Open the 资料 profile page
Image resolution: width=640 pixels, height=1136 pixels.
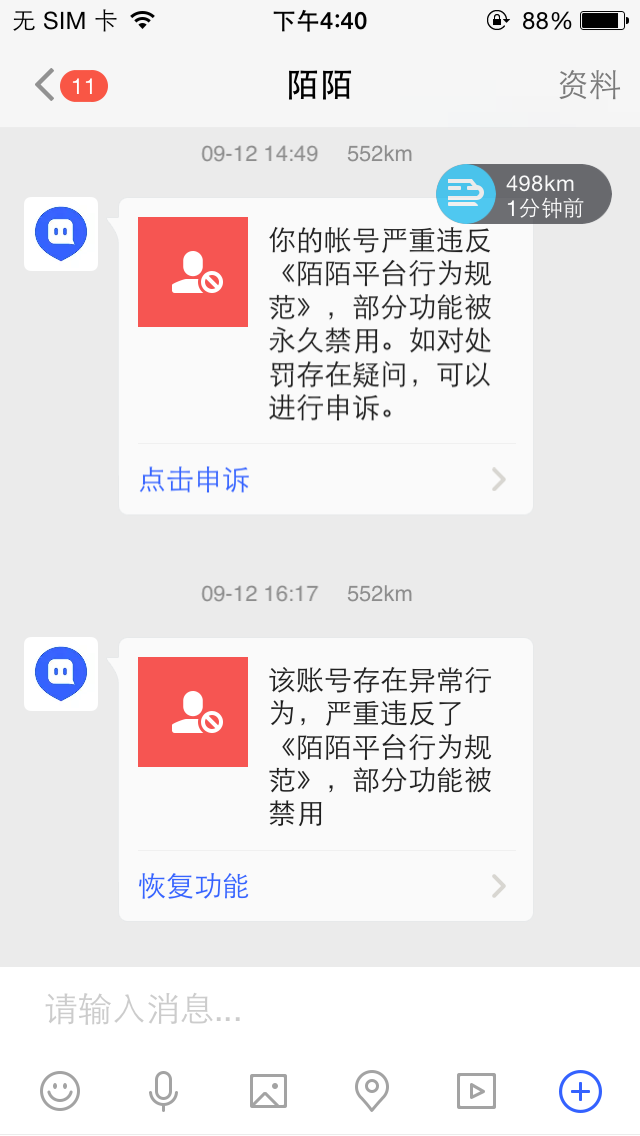(589, 85)
